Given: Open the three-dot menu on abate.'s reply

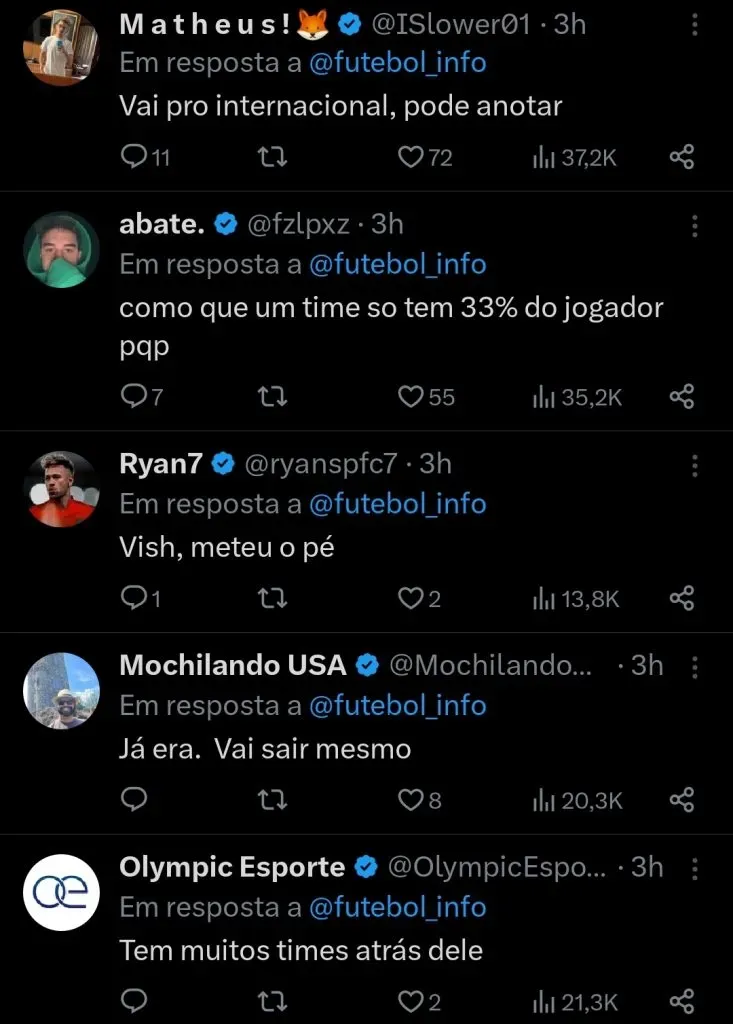Looking at the screenshot, I should pyautogui.click(x=694, y=227).
